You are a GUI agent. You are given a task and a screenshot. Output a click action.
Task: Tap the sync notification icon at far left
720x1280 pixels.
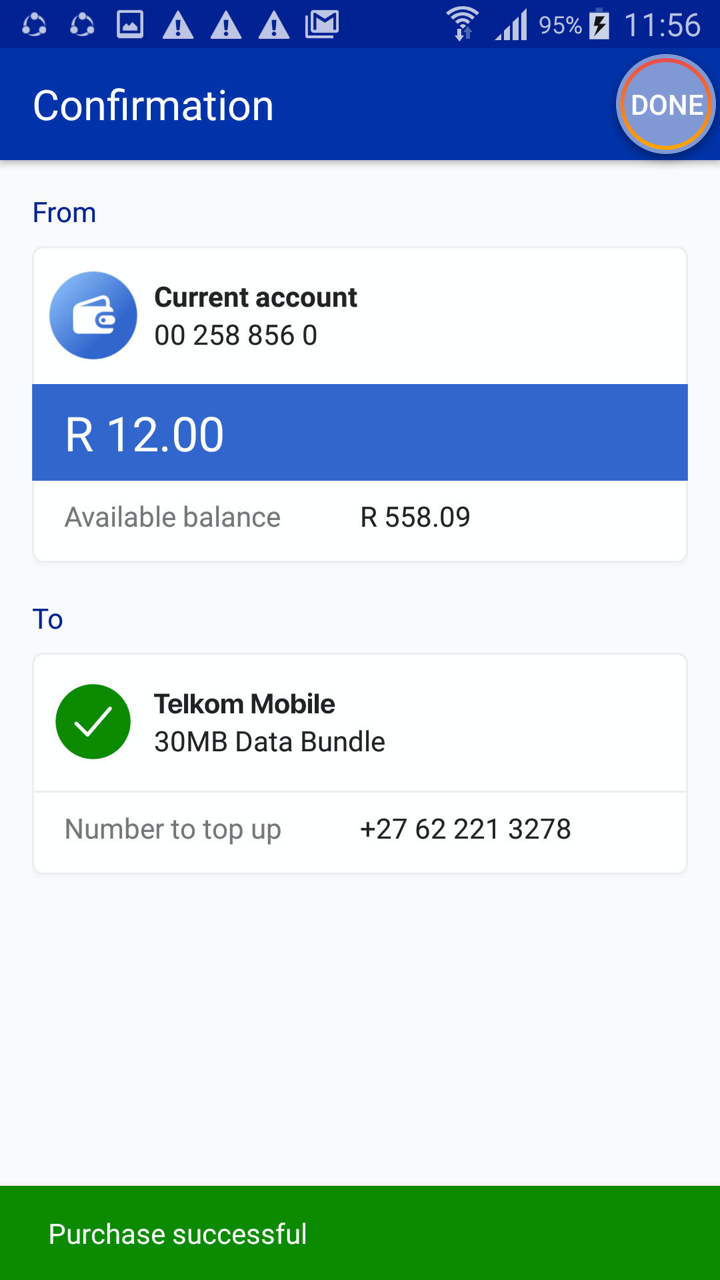pyautogui.click(x=33, y=24)
